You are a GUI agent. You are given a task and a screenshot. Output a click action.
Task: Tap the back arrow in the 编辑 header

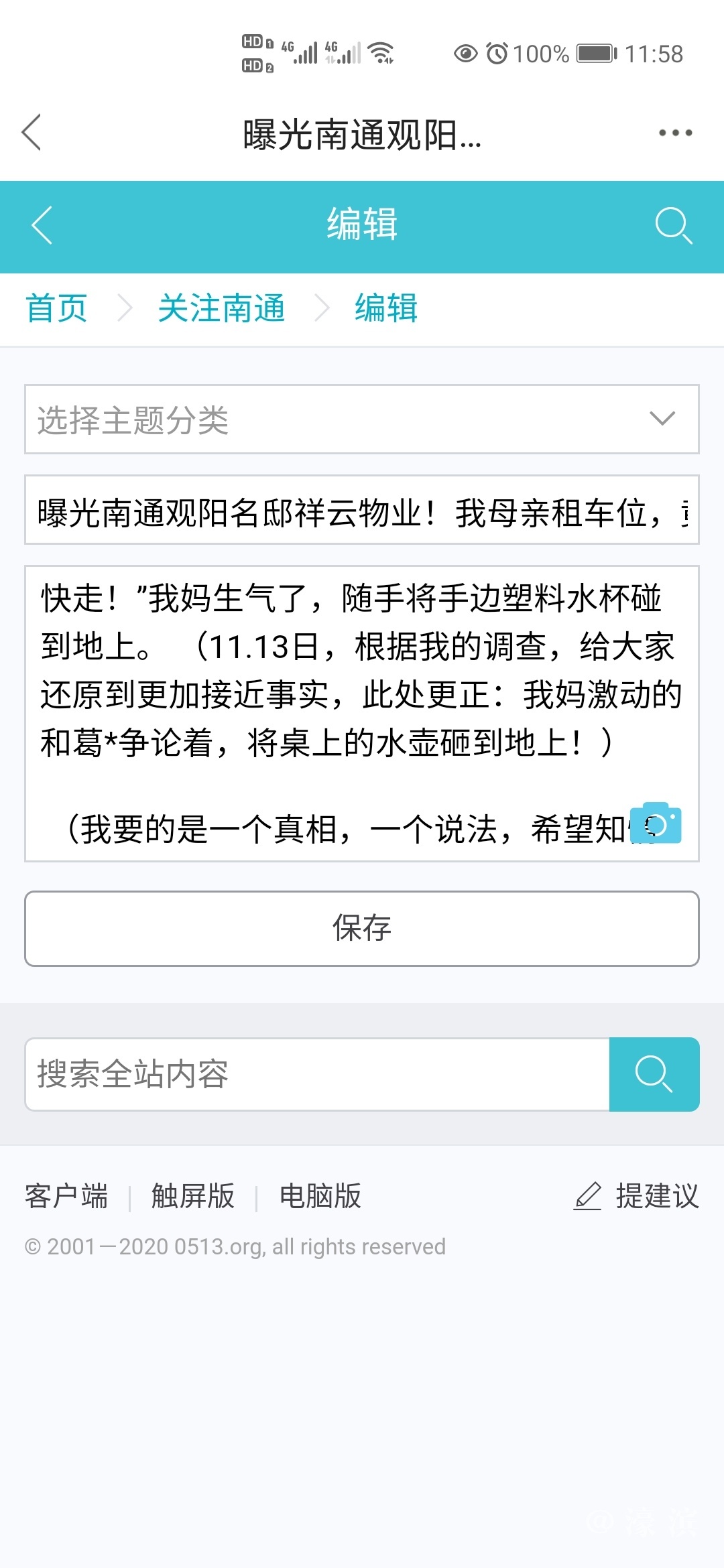(42, 225)
